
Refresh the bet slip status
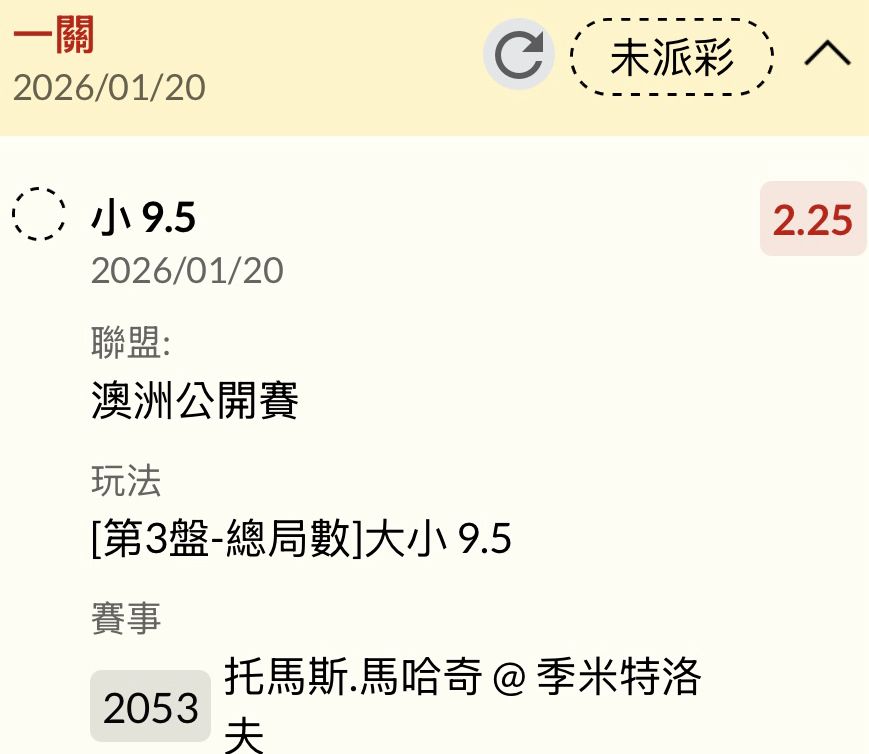click(519, 55)
